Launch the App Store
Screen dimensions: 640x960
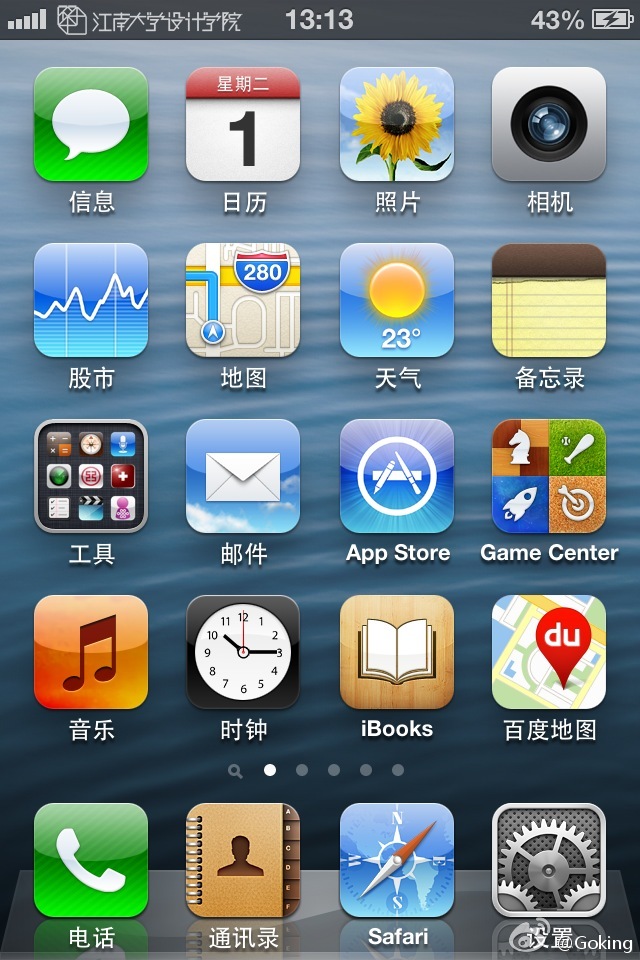click(x=397, y=476)
